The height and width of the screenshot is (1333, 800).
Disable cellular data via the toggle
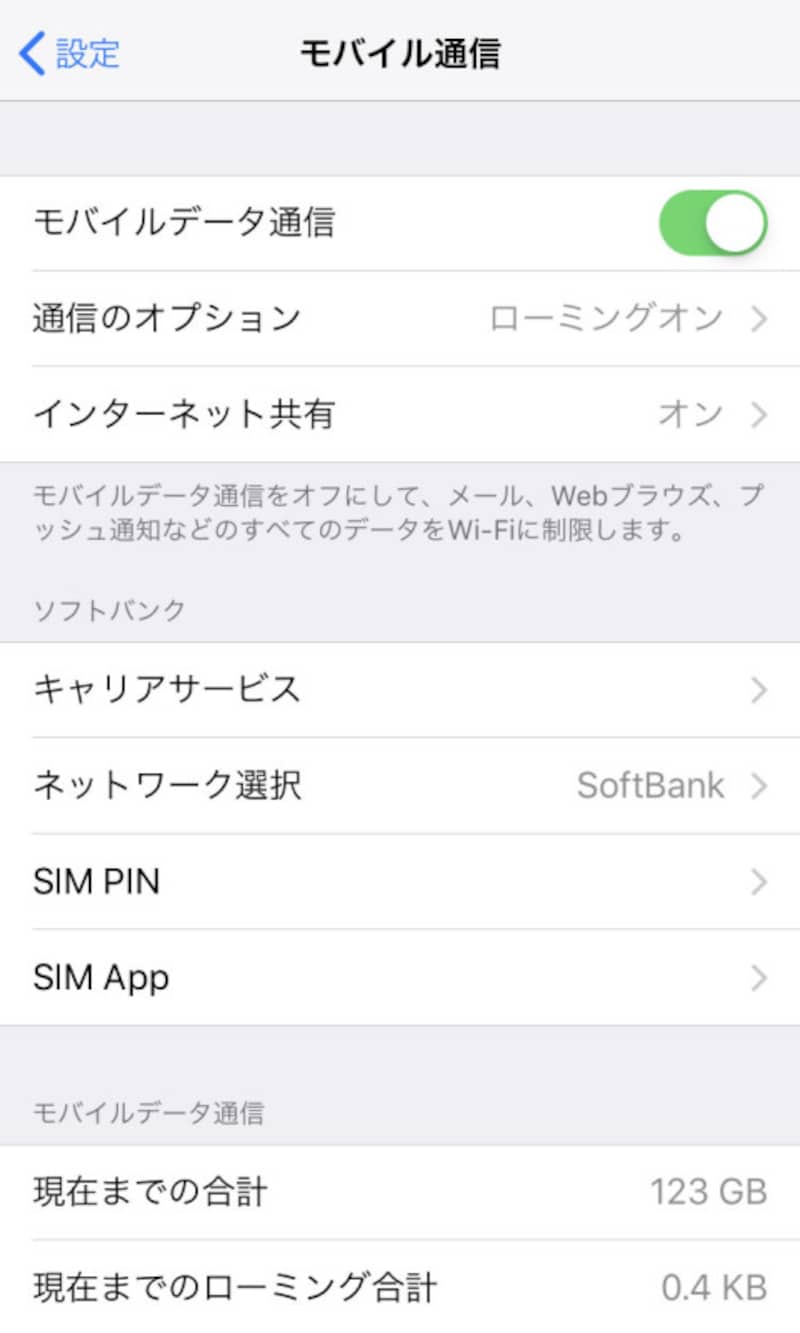point(714,222)
